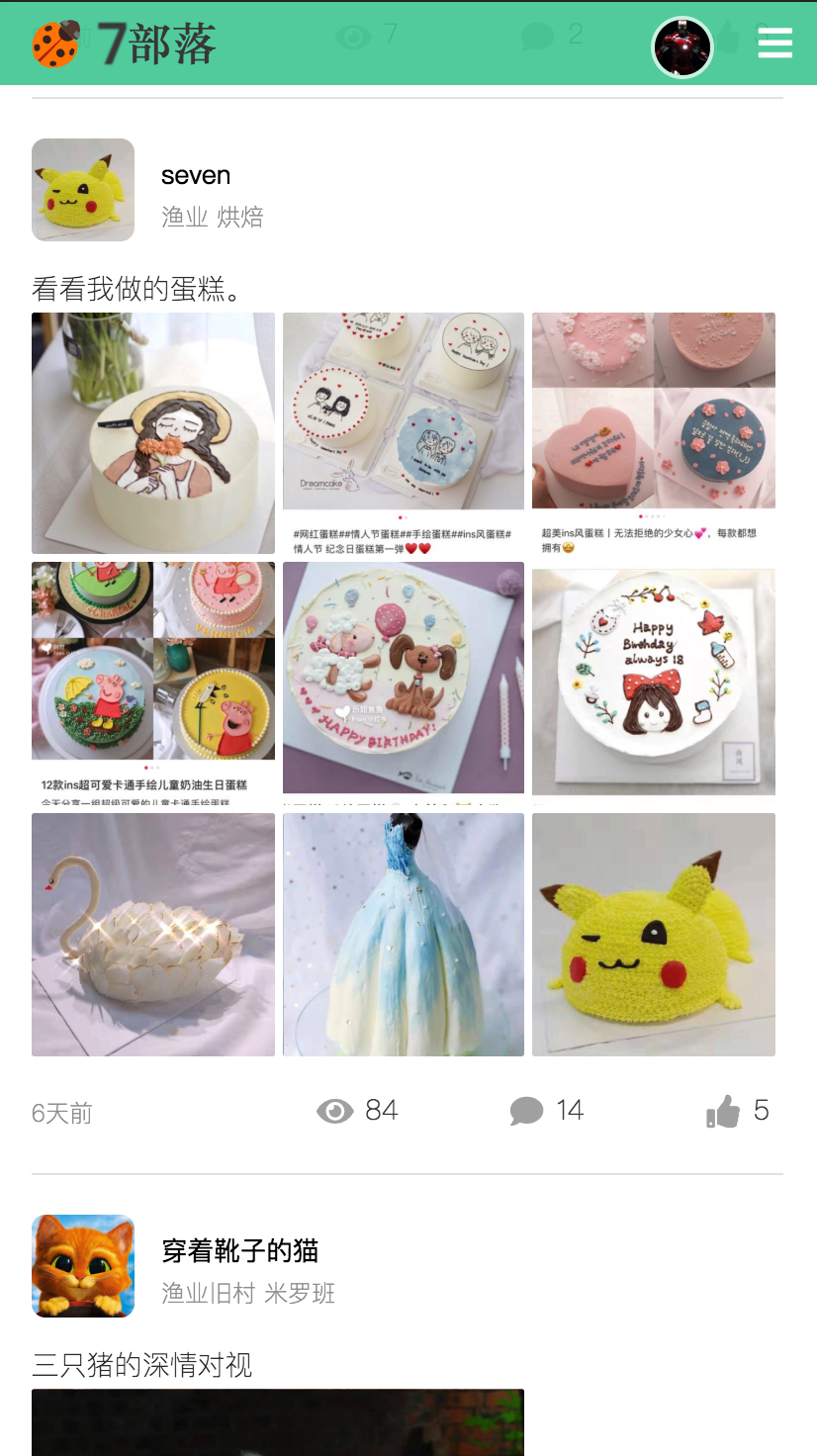View seven's Pikachu profile avatar

(x=83, y=190)
